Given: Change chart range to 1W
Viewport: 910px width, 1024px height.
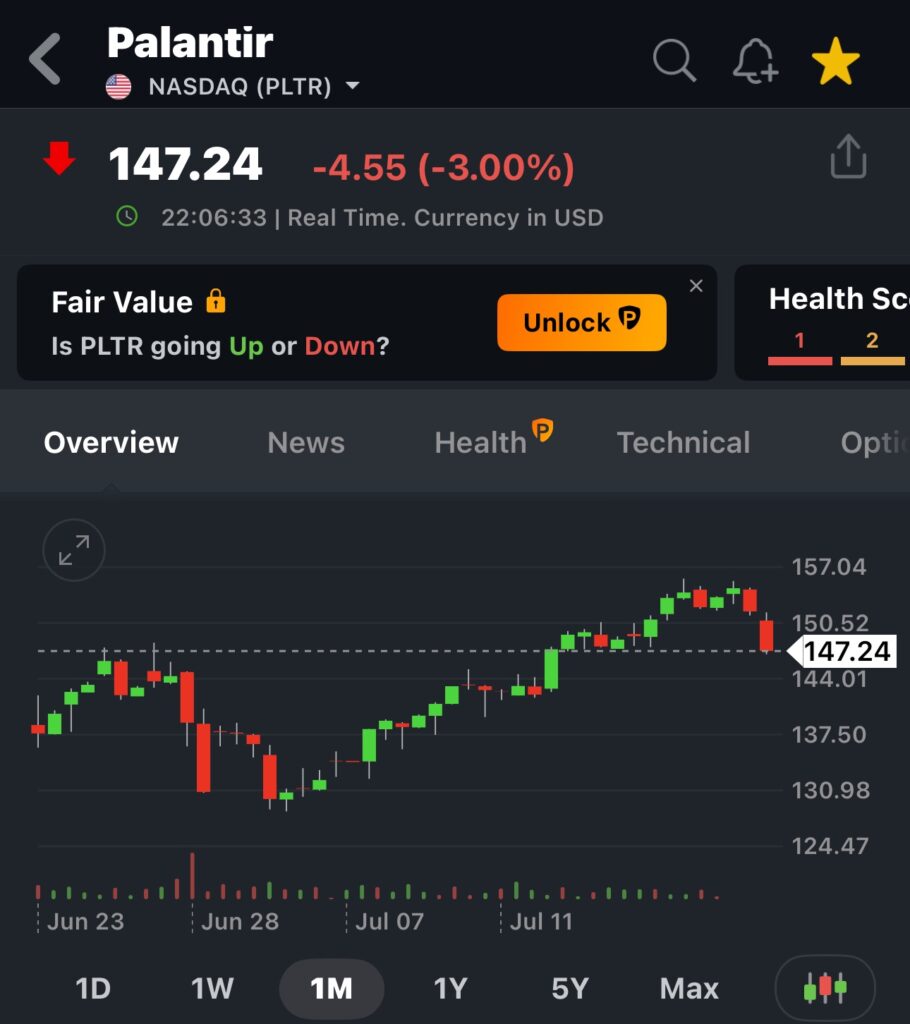Looking at the screenshot, I should (x=212, y=989).
